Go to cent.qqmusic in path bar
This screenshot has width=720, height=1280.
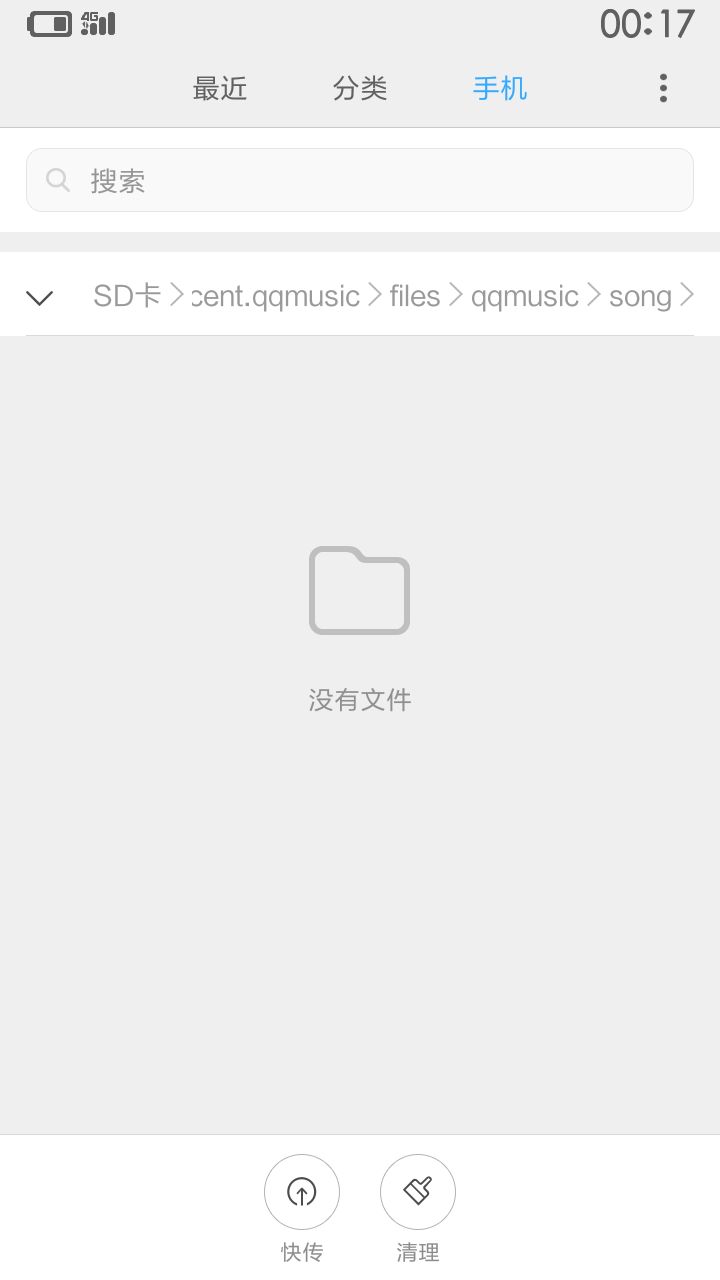273,296
